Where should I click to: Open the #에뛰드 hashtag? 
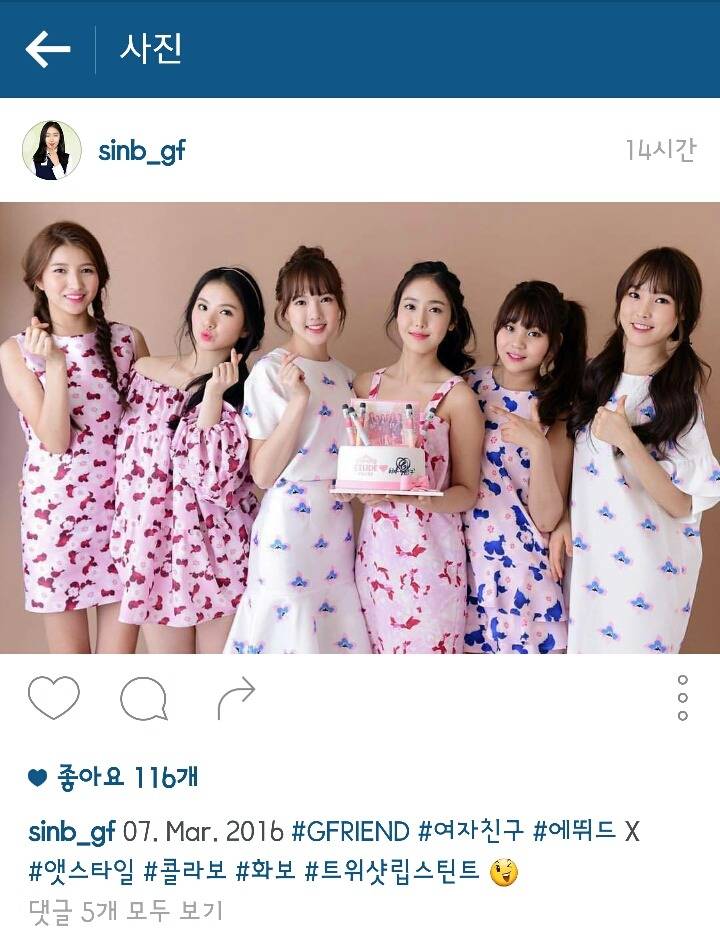point(573,832)
